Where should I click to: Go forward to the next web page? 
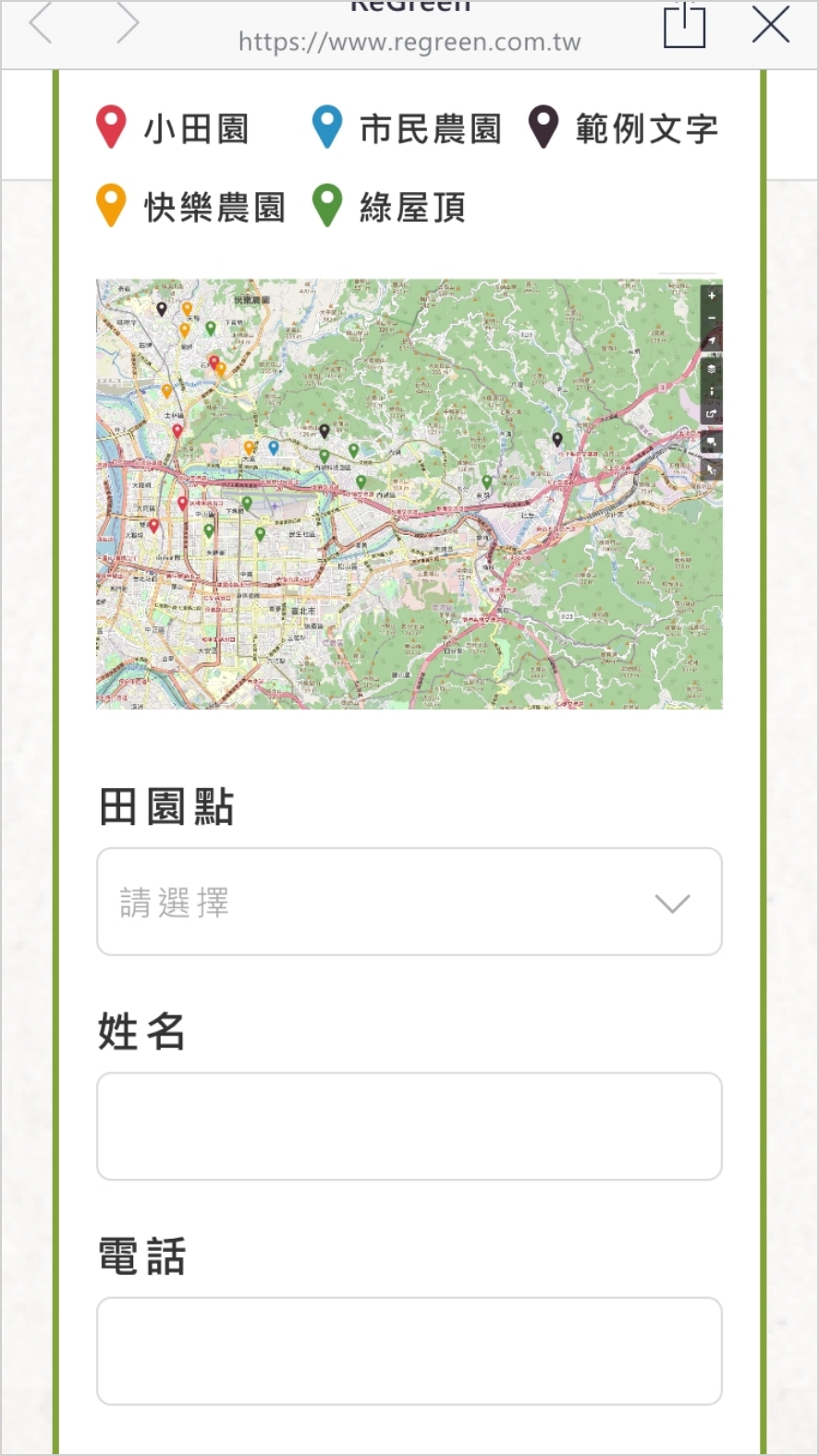(127, 25)
